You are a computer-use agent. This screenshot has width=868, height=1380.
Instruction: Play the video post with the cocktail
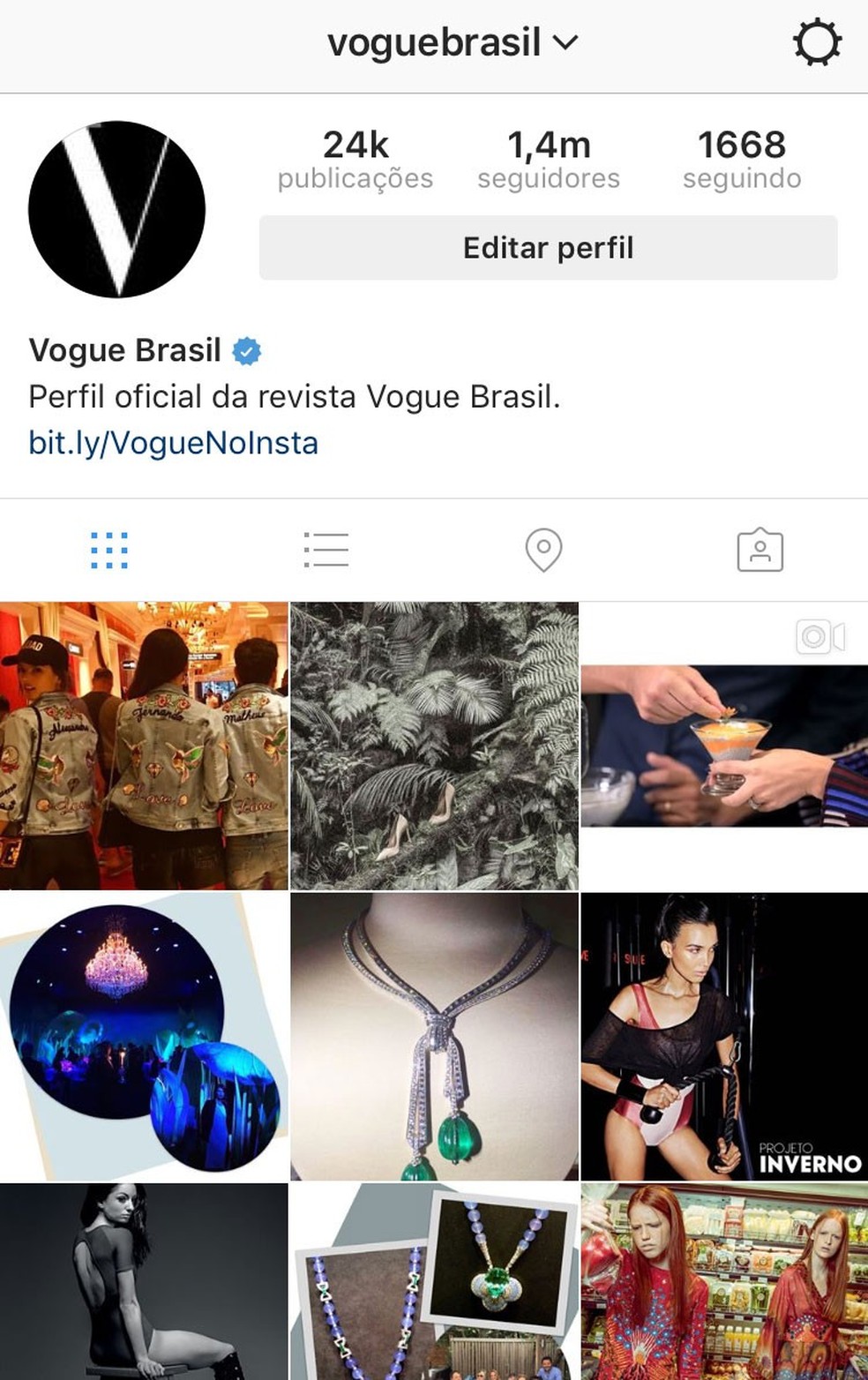pos(723,743)
